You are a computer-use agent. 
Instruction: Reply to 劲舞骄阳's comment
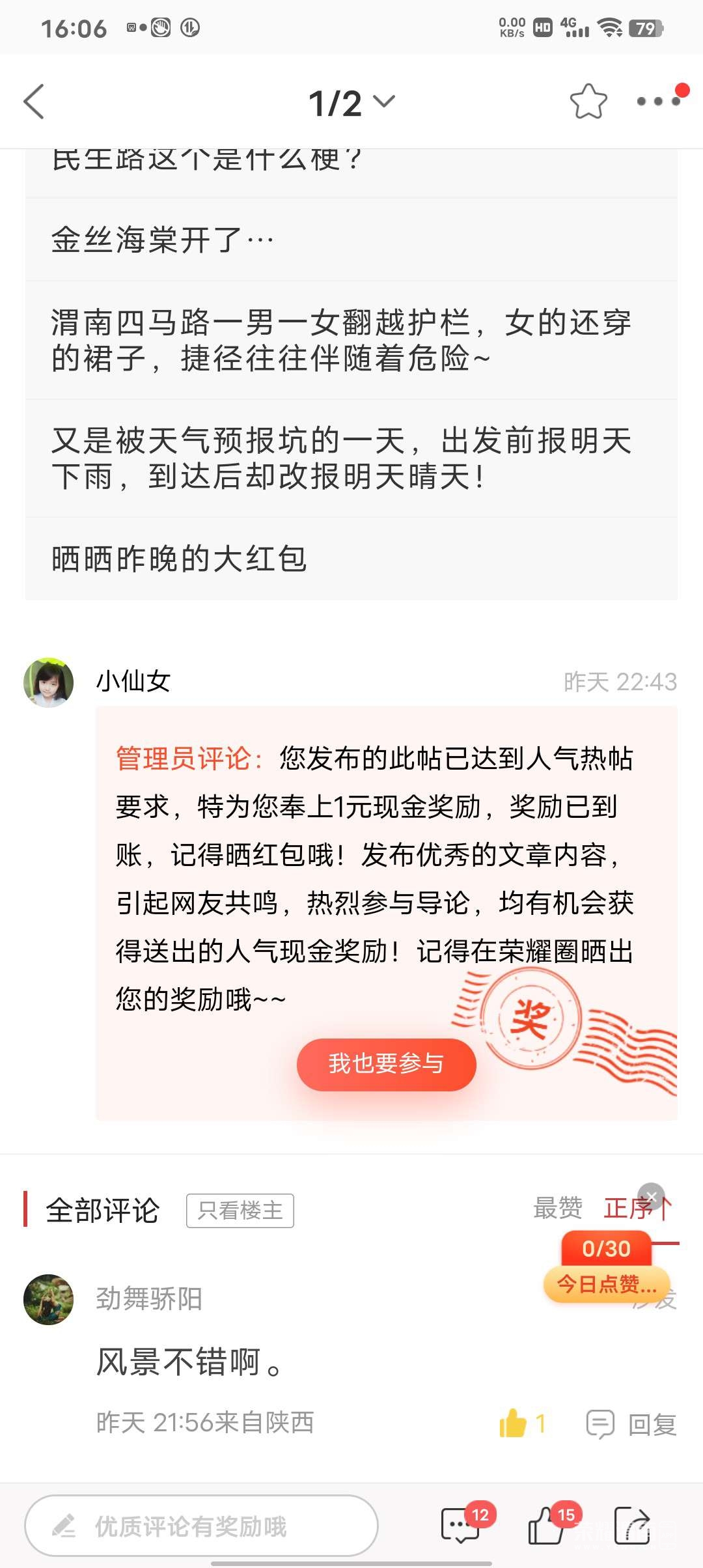click(633, 1424)
